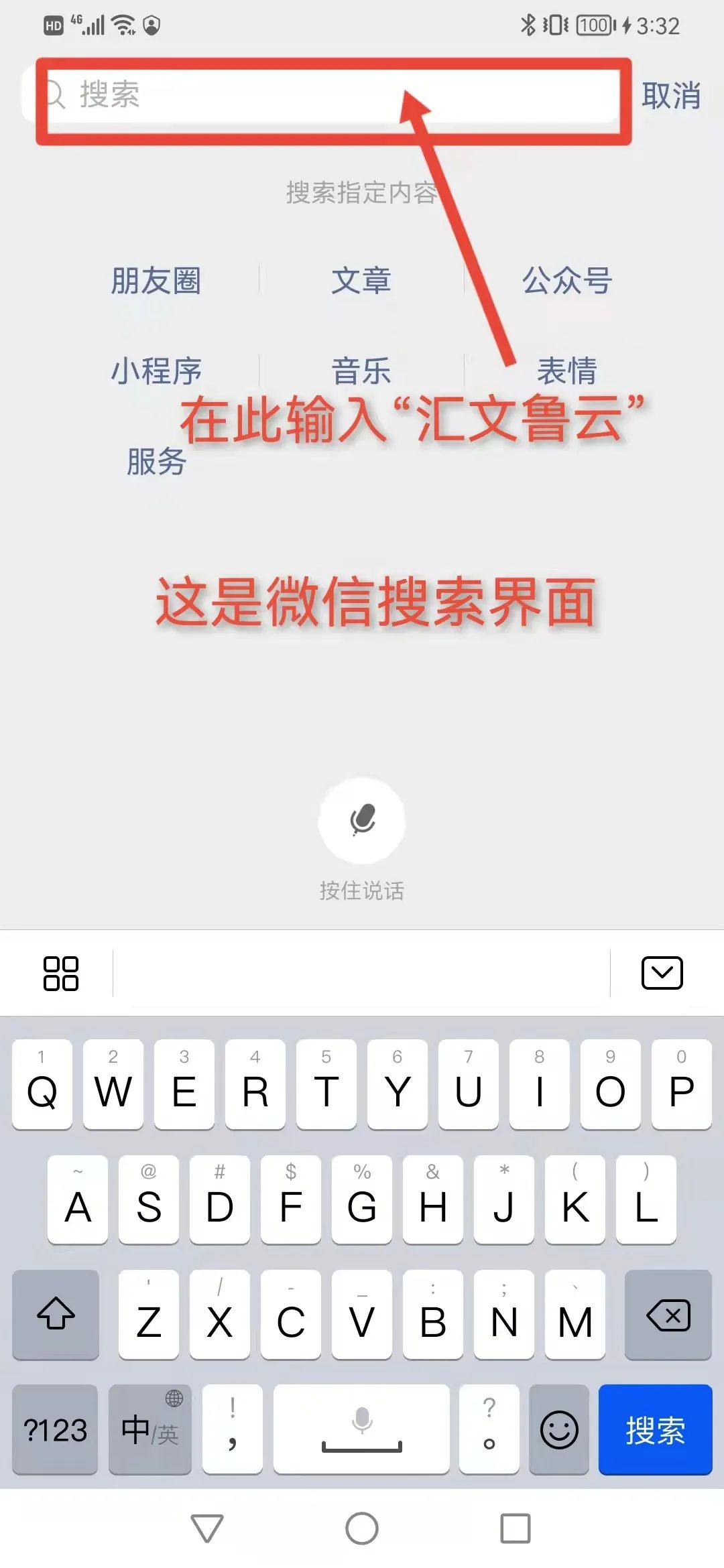Tap the system back triangle button
Screen dimensions: 724x1568
click(207, 1528)
